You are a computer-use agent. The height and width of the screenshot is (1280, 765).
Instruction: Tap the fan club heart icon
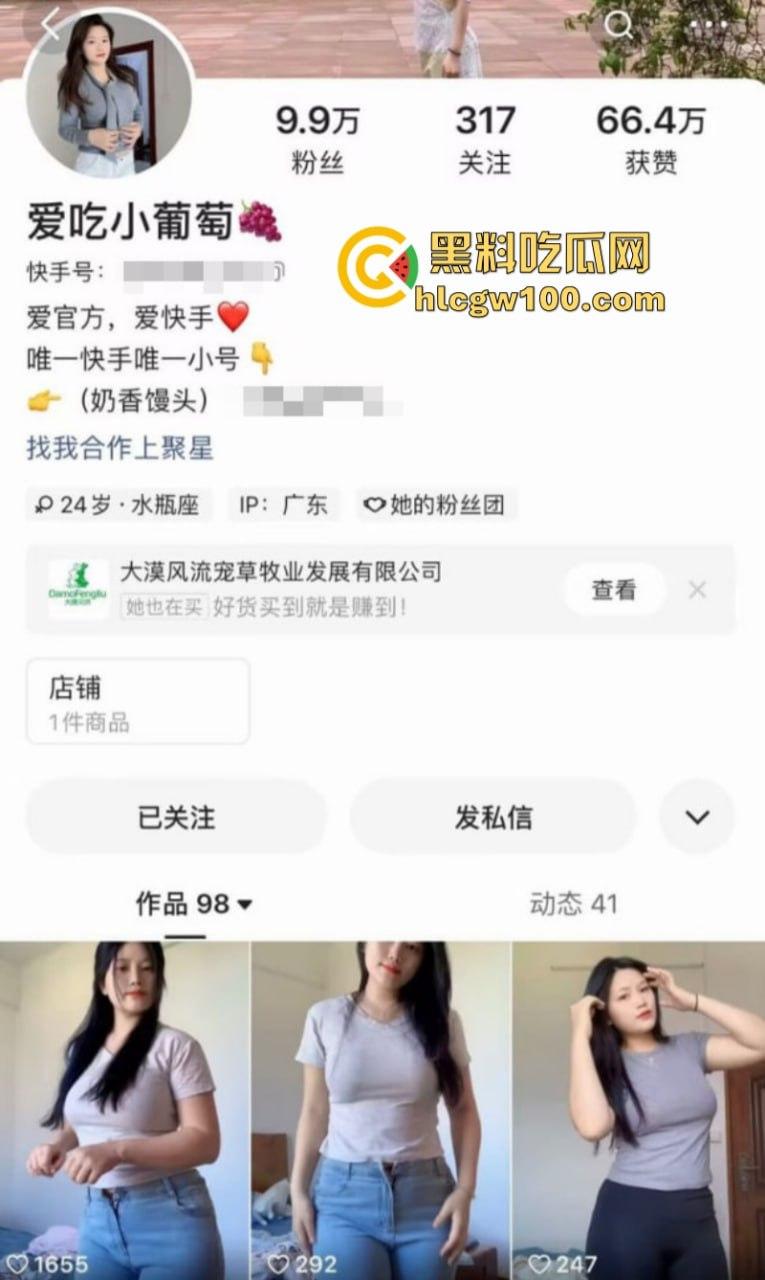(x=375, y=505)
